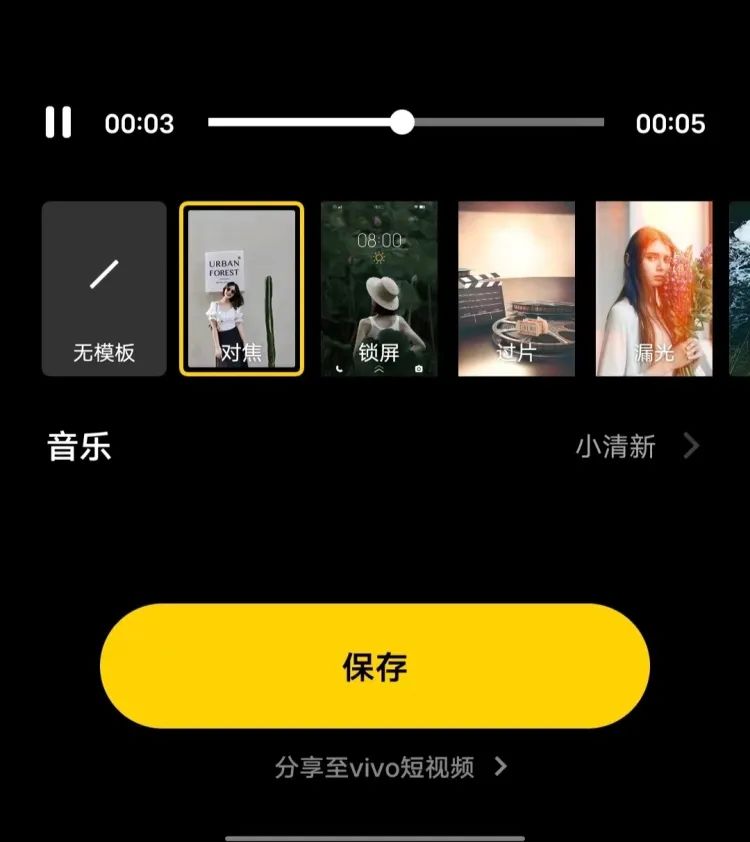Tap the yellow 保存 button
Screen dimensions: 750x842
pyautogui.click(x=375, y=666)
